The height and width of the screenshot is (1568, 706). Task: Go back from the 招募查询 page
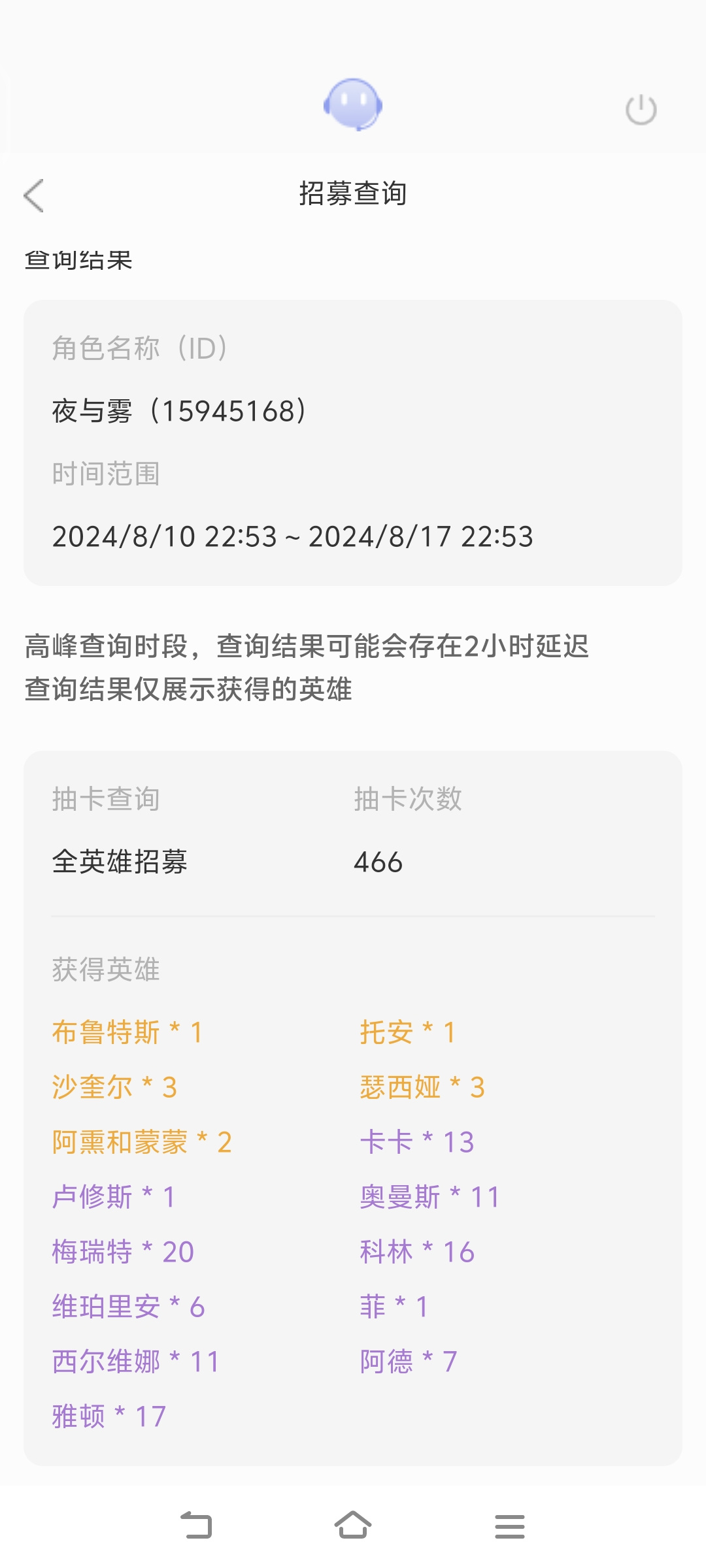click(x=34, y=195)
